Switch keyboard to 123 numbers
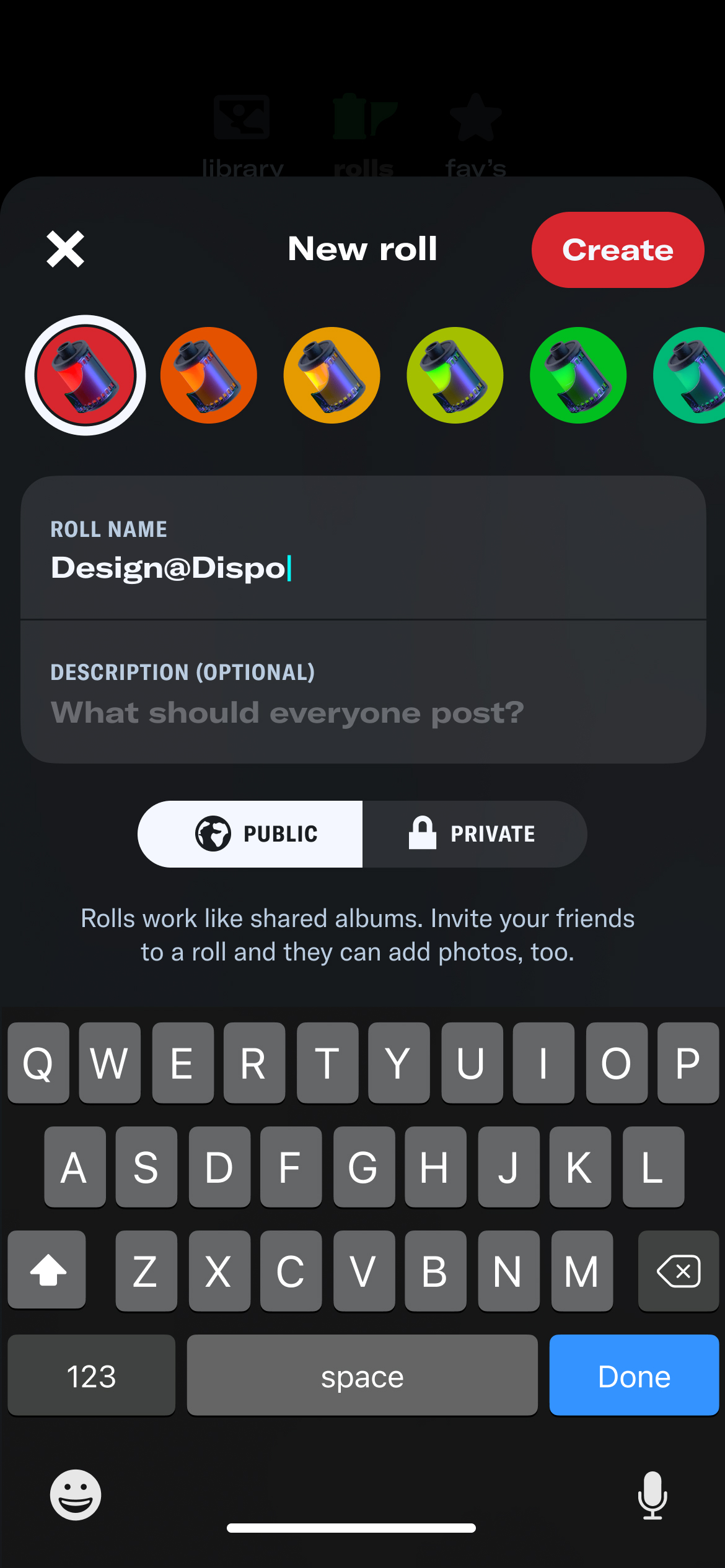The height and width of the screenshot is (1568, 725). point(92,1376)
